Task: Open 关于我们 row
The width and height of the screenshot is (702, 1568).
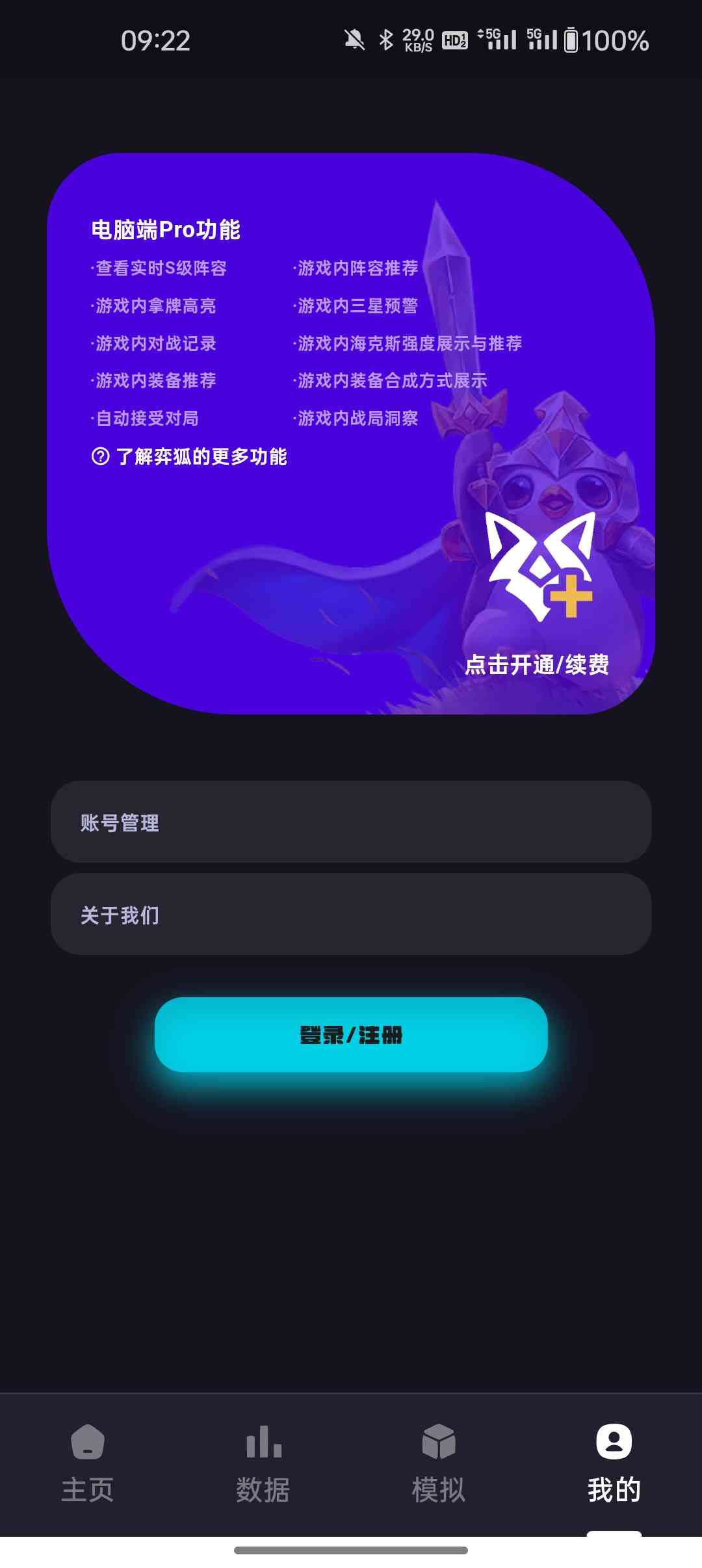Action: tap(351, 915)
